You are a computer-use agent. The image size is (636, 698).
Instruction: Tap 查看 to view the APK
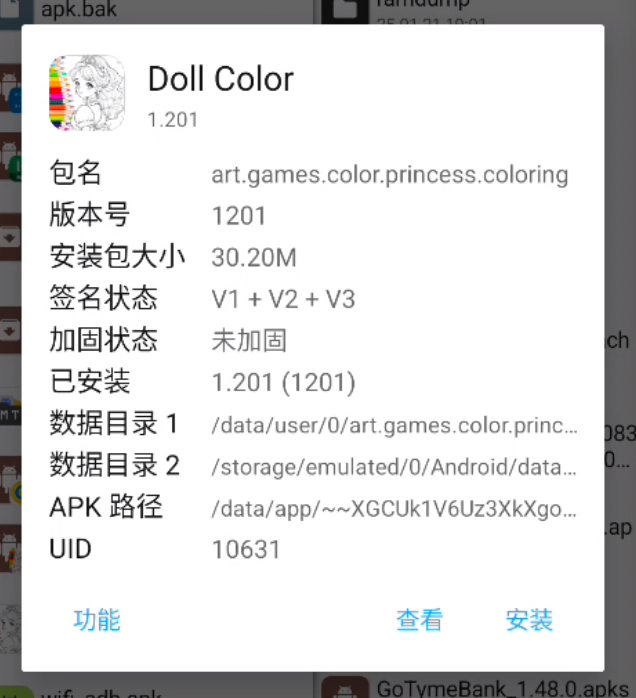click(x=419, y=620)
